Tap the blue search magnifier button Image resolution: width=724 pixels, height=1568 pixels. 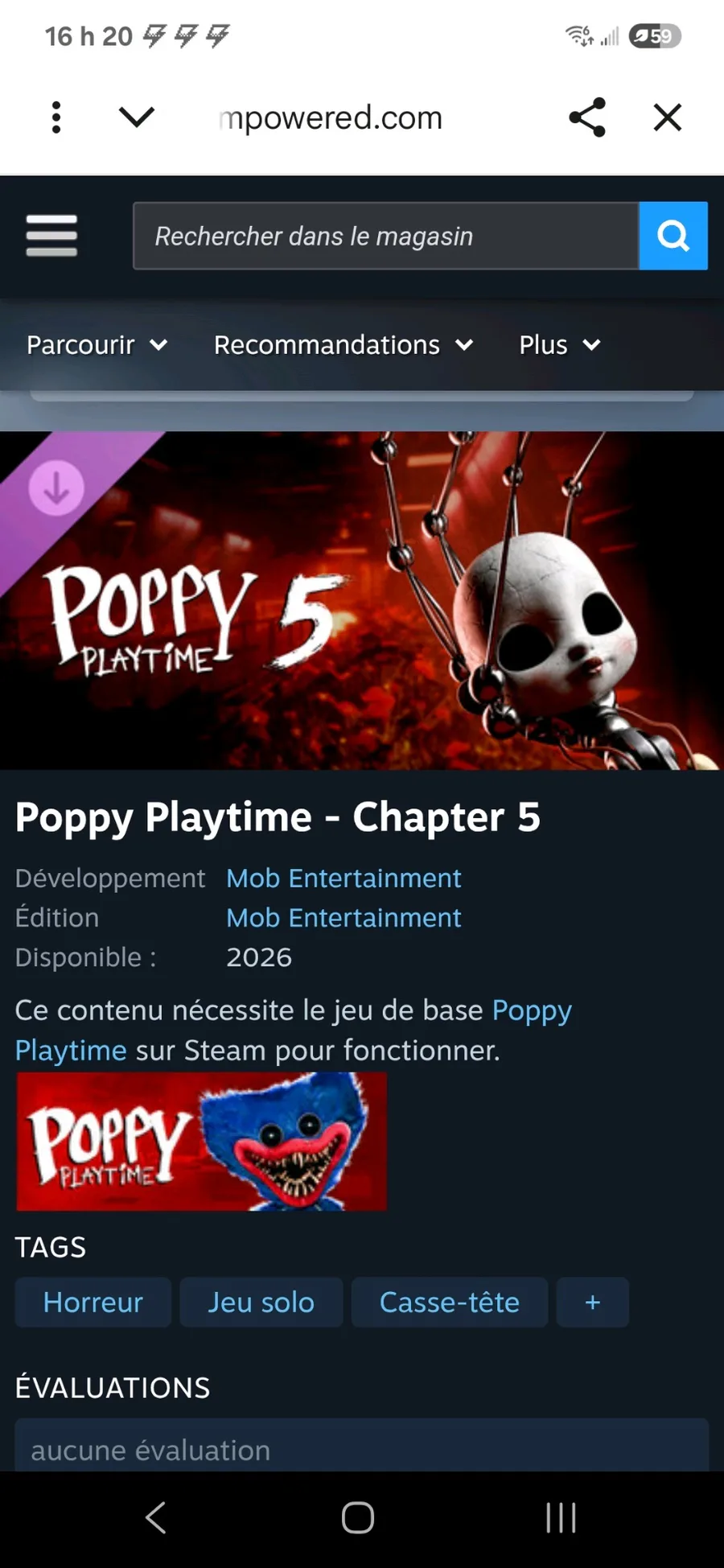673,236
